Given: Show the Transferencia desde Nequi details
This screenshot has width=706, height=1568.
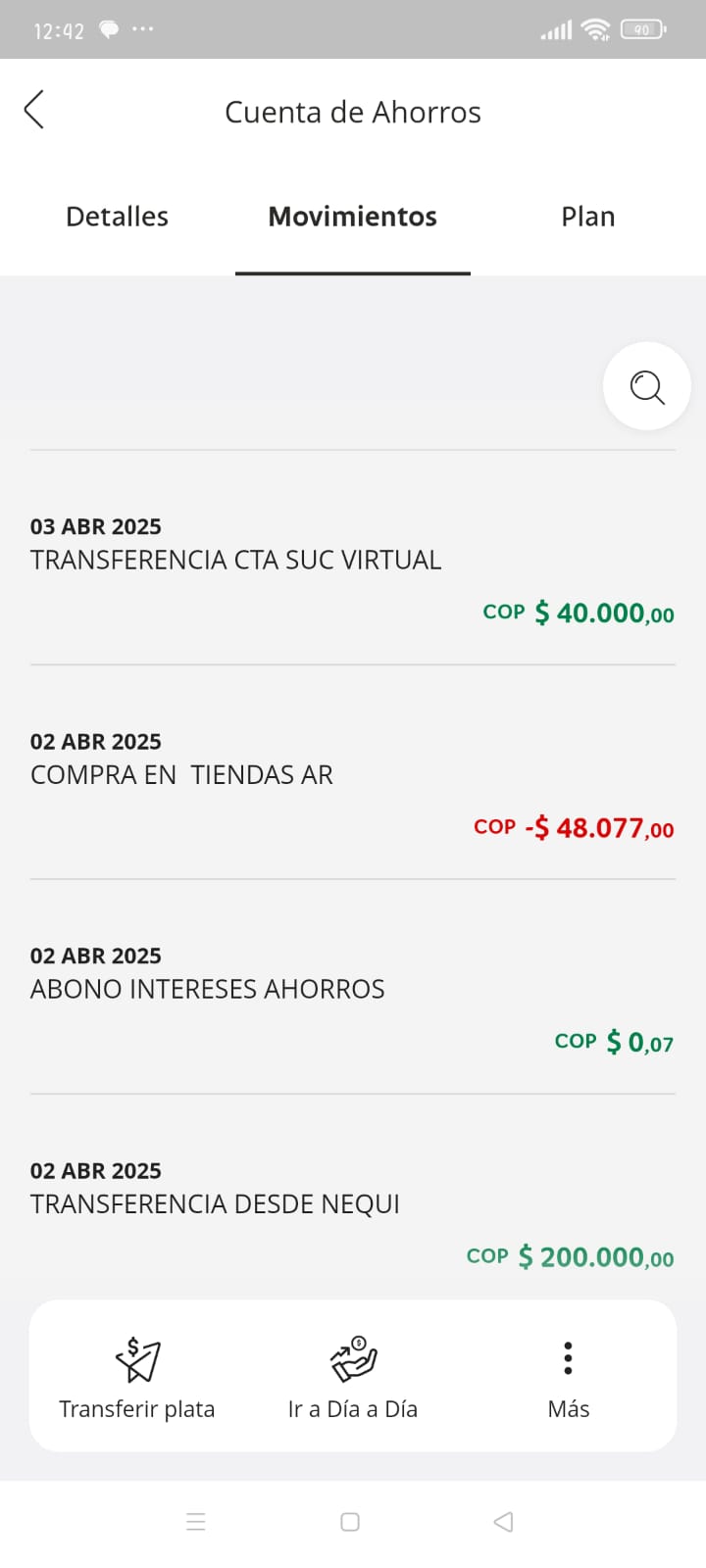Looking at the screenshot, I should pos(352,1212).
